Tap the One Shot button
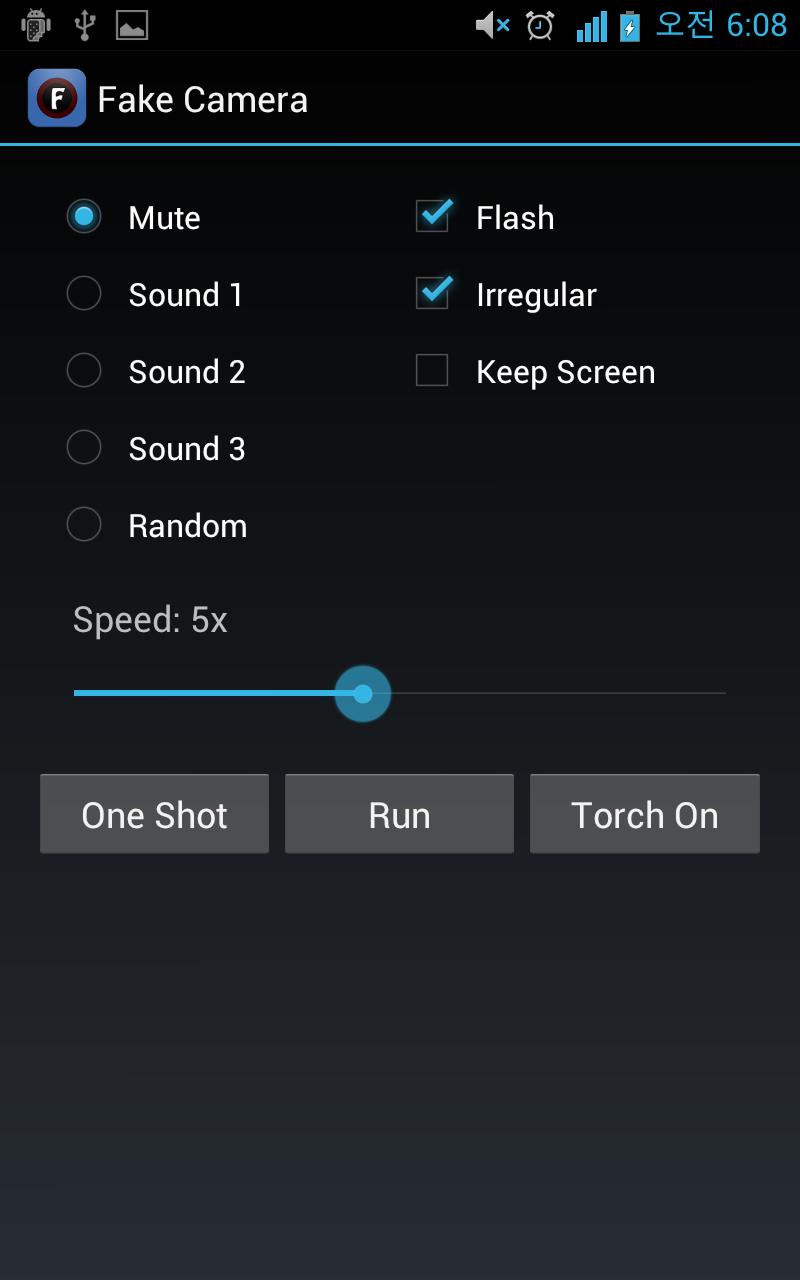 pos(154,814)
